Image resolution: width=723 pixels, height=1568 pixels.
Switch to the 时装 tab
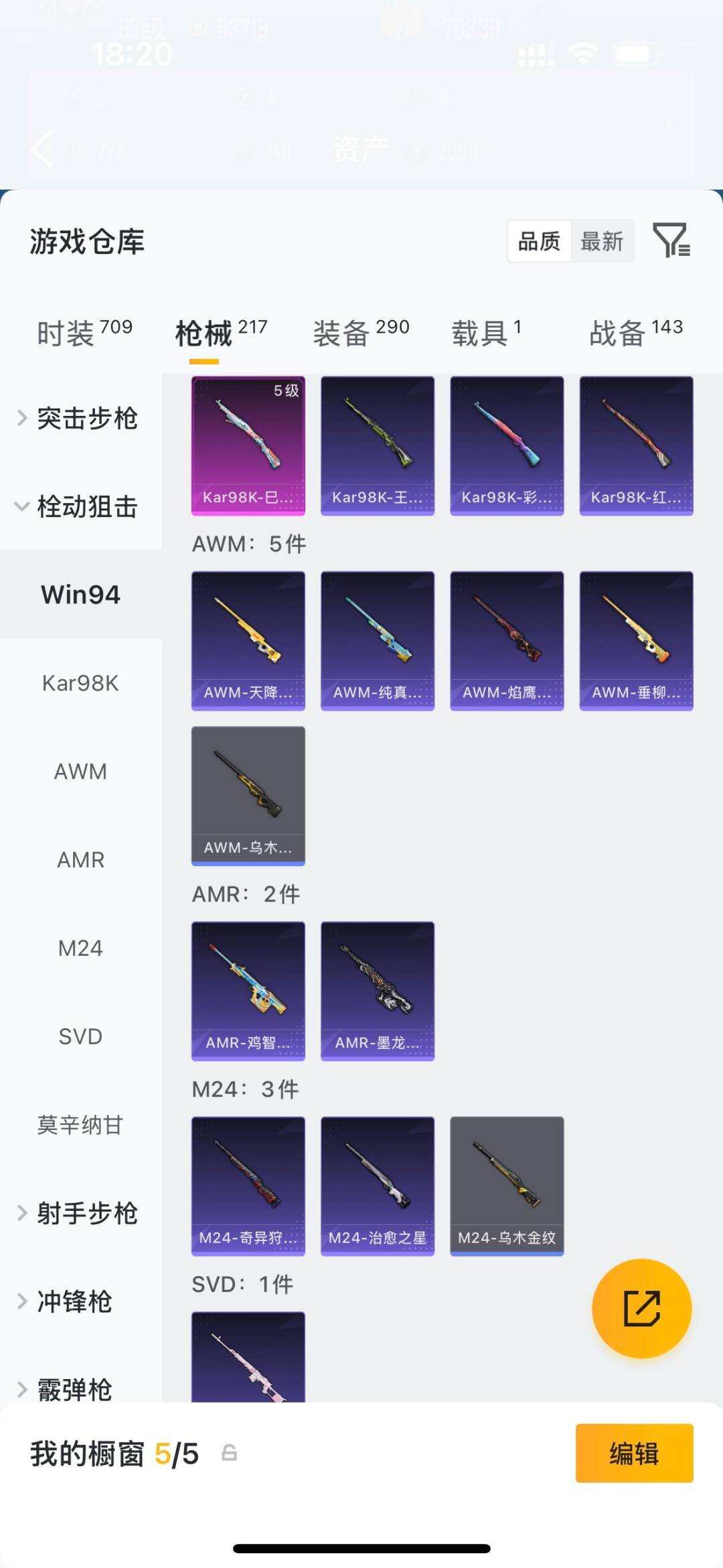[84, 333]
